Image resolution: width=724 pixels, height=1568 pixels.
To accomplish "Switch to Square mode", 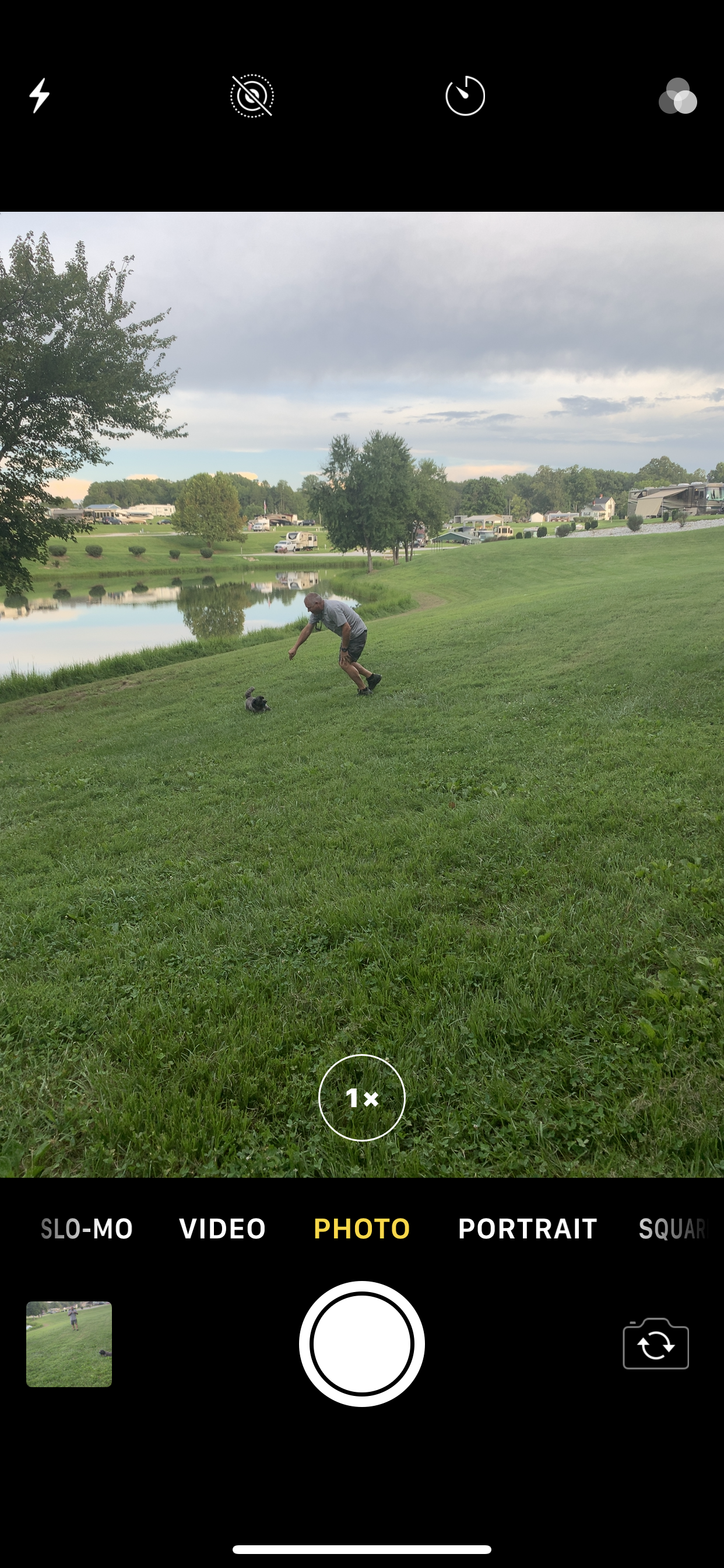I will tap(672, 1228).
